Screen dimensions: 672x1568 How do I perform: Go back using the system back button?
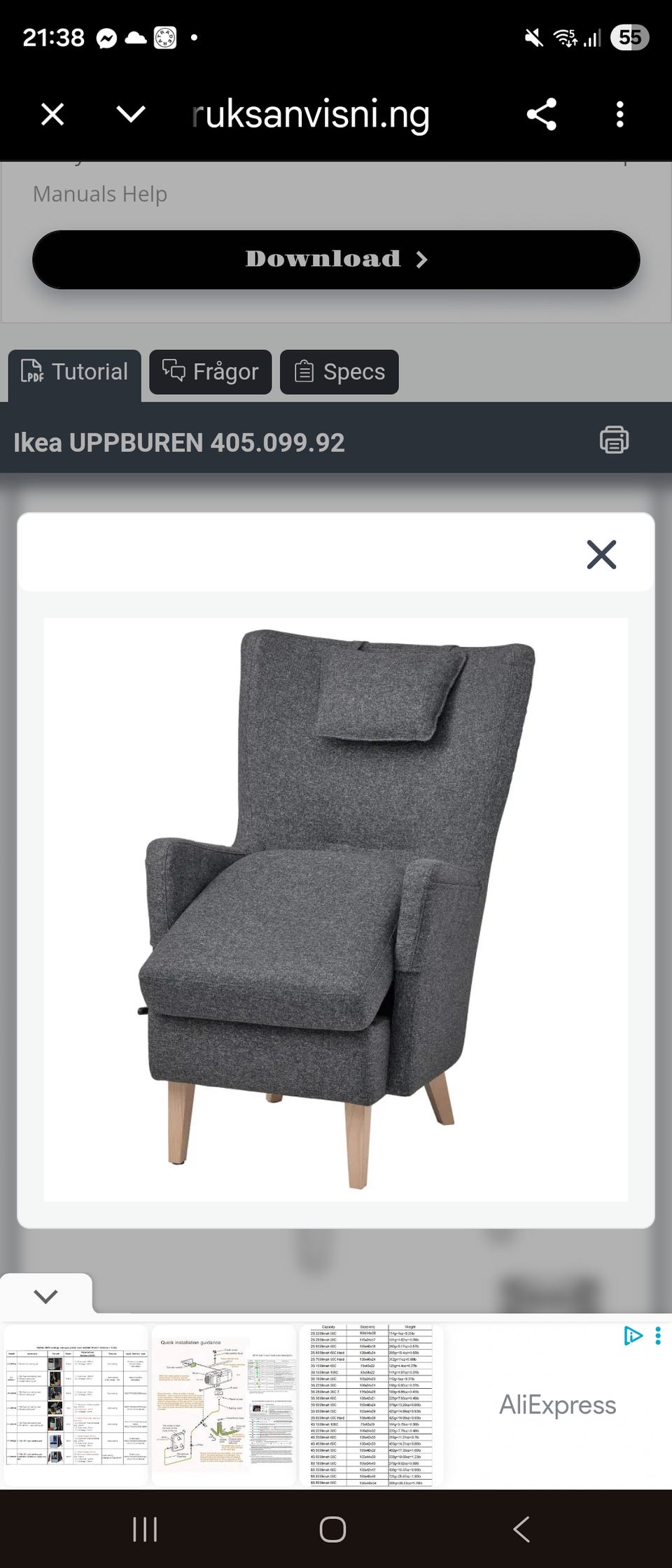tap(521, 1529)
